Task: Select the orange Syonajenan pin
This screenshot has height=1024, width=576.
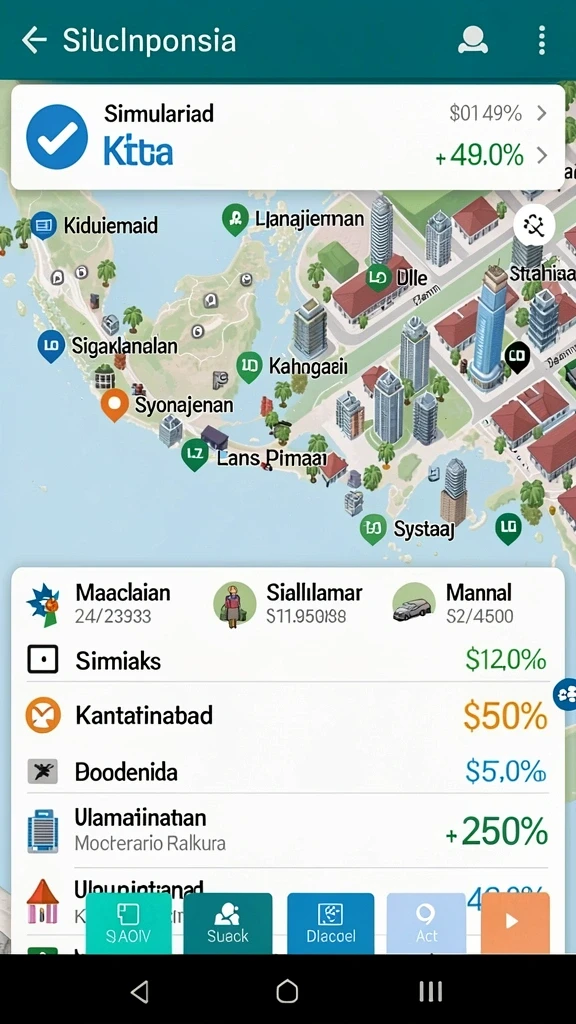Action: click(x=114, y=405)
